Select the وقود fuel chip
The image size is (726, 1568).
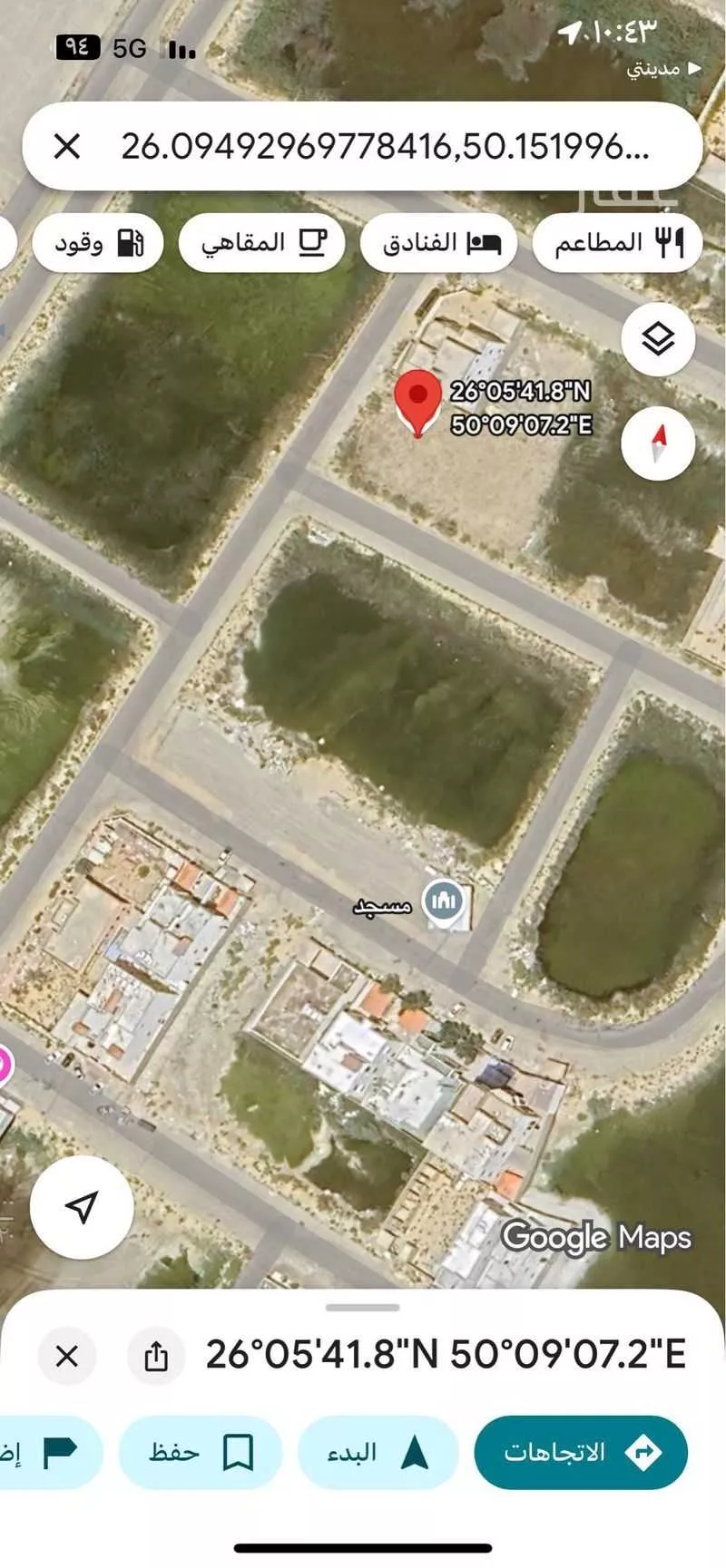[x=98, y=243]
